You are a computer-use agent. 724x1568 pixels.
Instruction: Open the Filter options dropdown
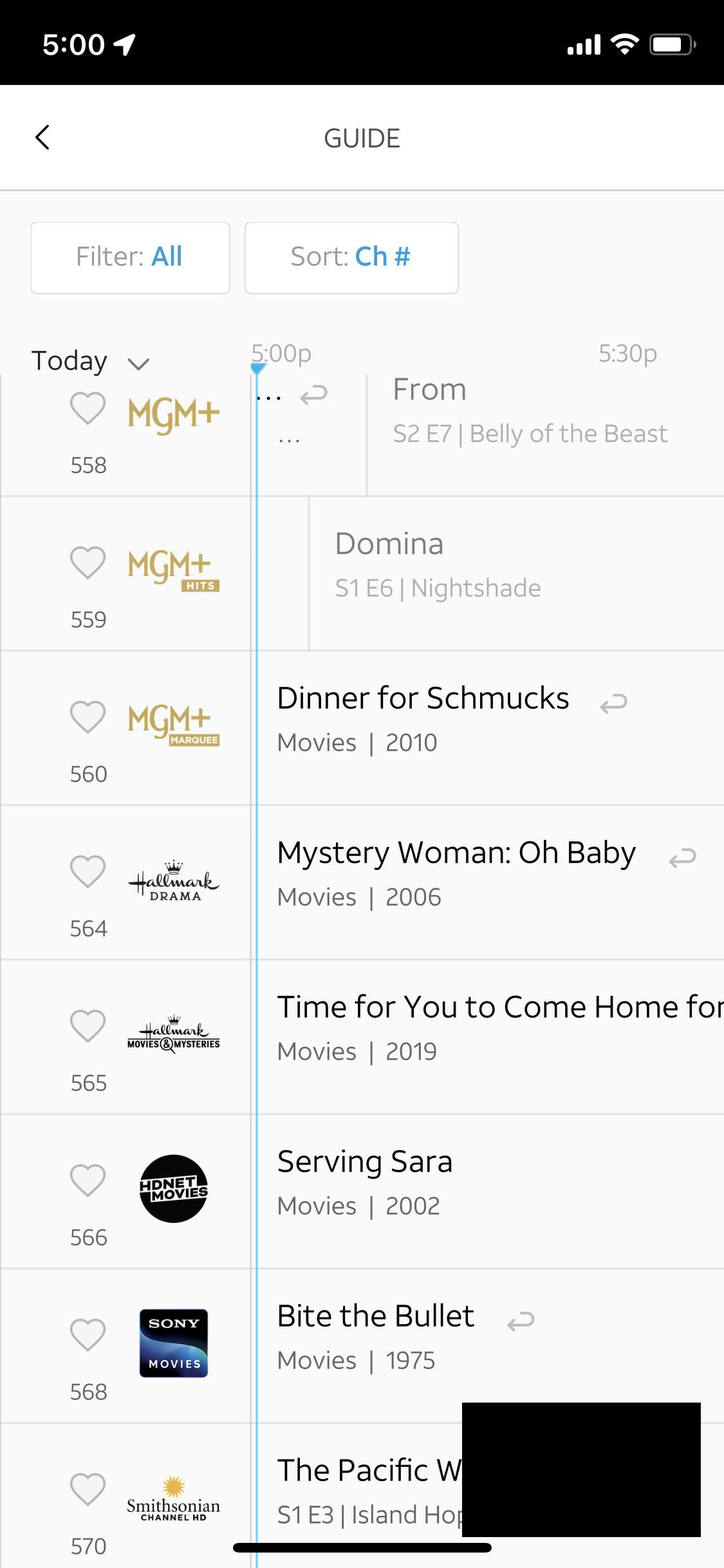[130, 257]
